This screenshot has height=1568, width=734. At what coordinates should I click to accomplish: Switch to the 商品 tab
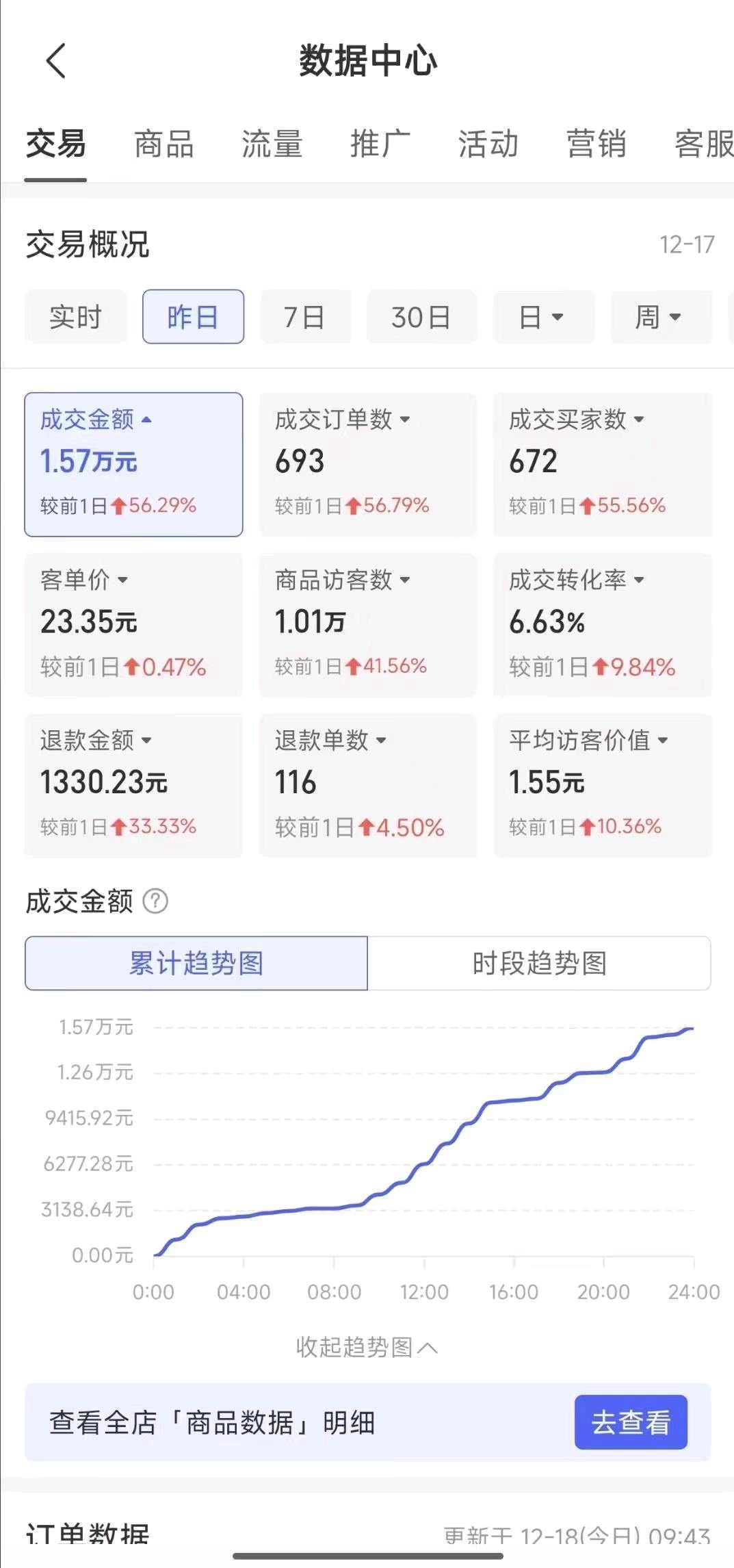click(x=164, y=145)
